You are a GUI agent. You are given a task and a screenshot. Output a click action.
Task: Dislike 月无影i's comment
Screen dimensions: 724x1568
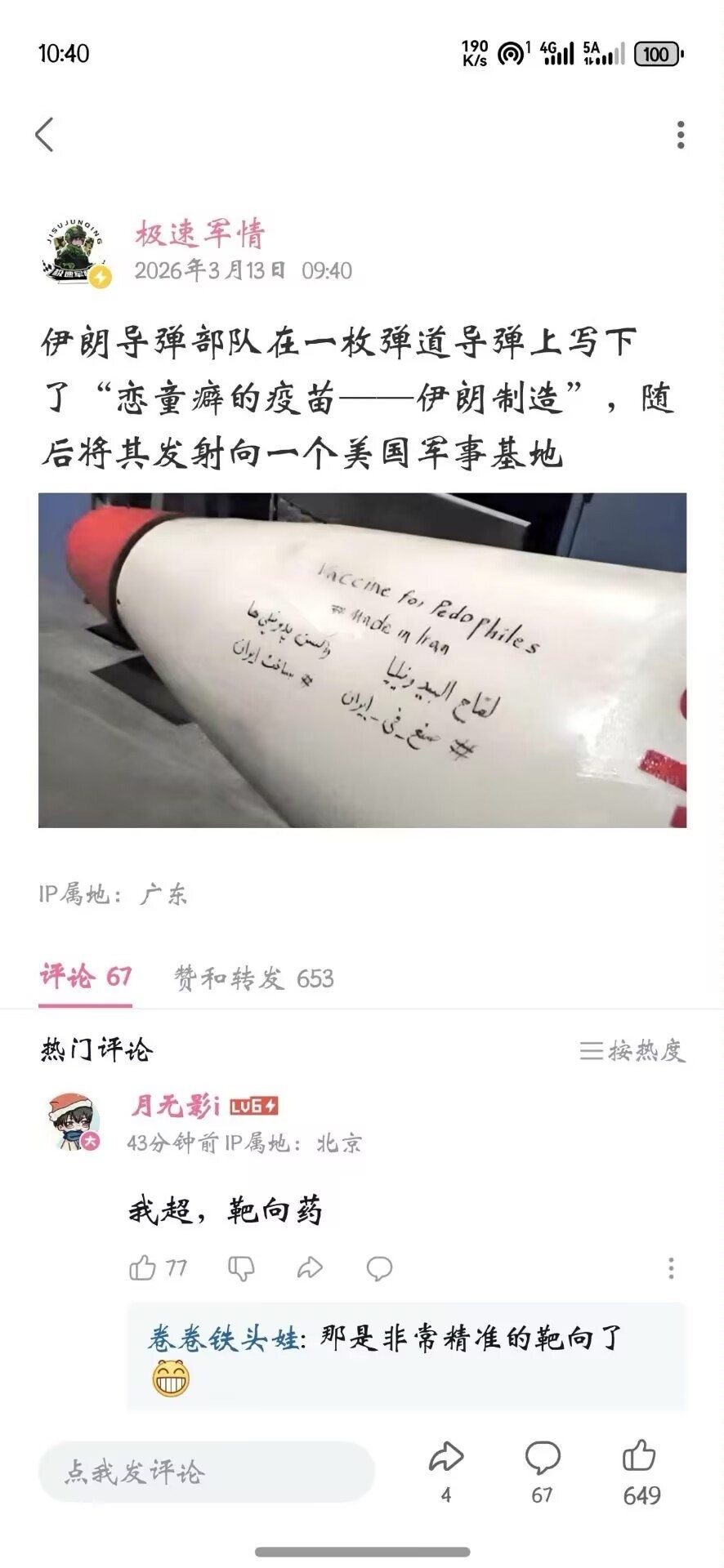241,1268
